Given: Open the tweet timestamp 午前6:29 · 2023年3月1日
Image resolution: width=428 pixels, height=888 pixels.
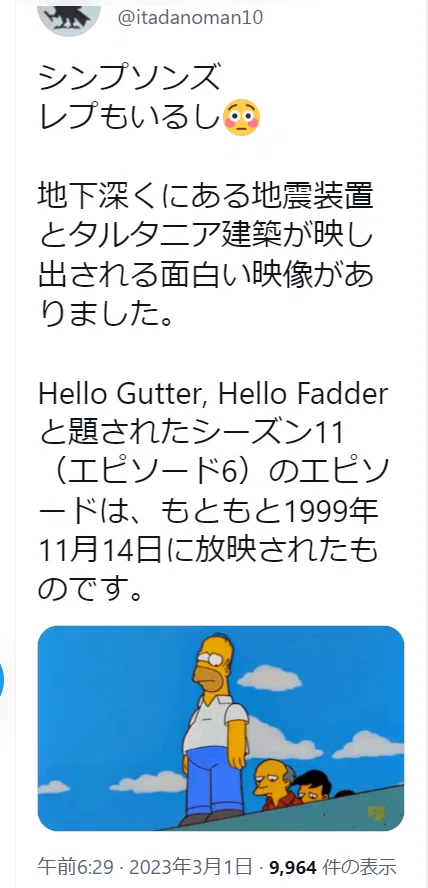Looking at the screenshot, I should (145, 866).
